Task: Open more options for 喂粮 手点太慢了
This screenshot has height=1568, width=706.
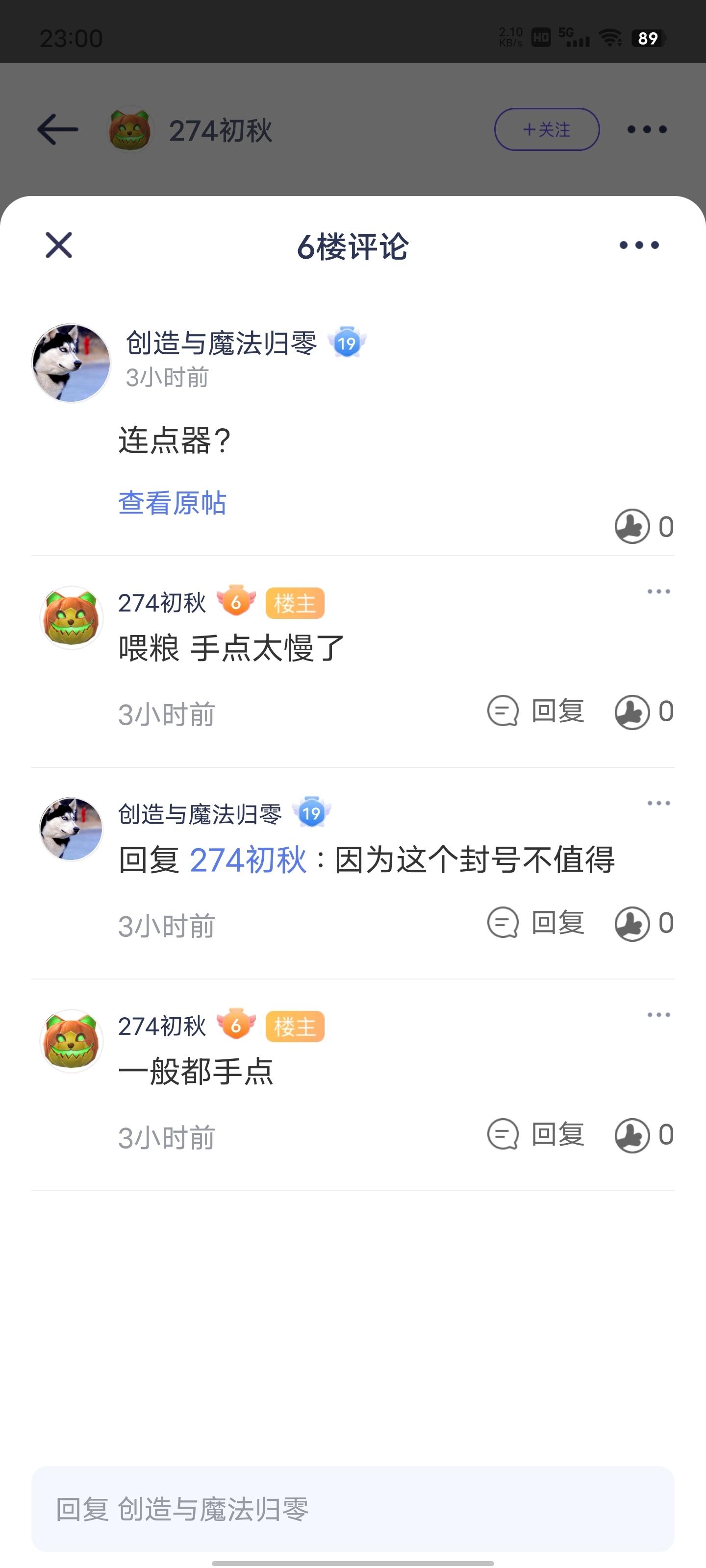Action: (658, 591)
